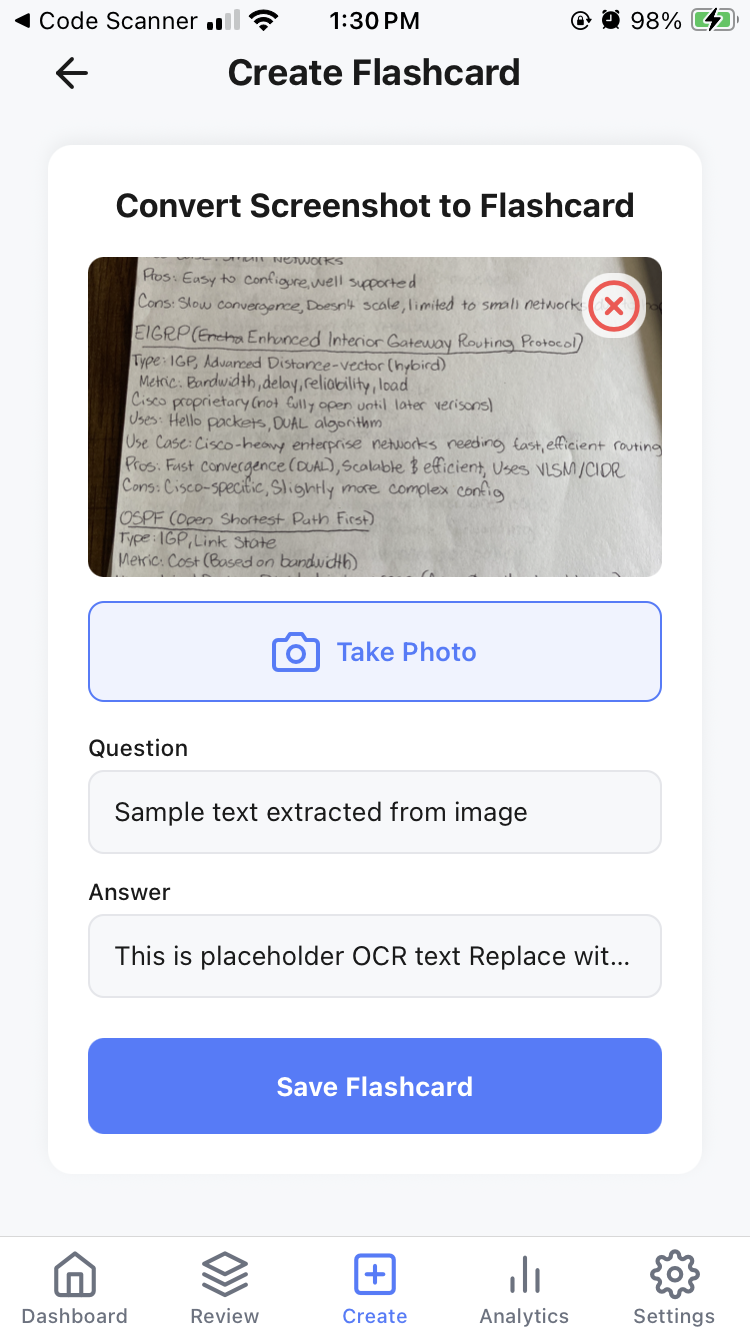Open the Review tab
750x1334 pixels.
coord(225,1289)
